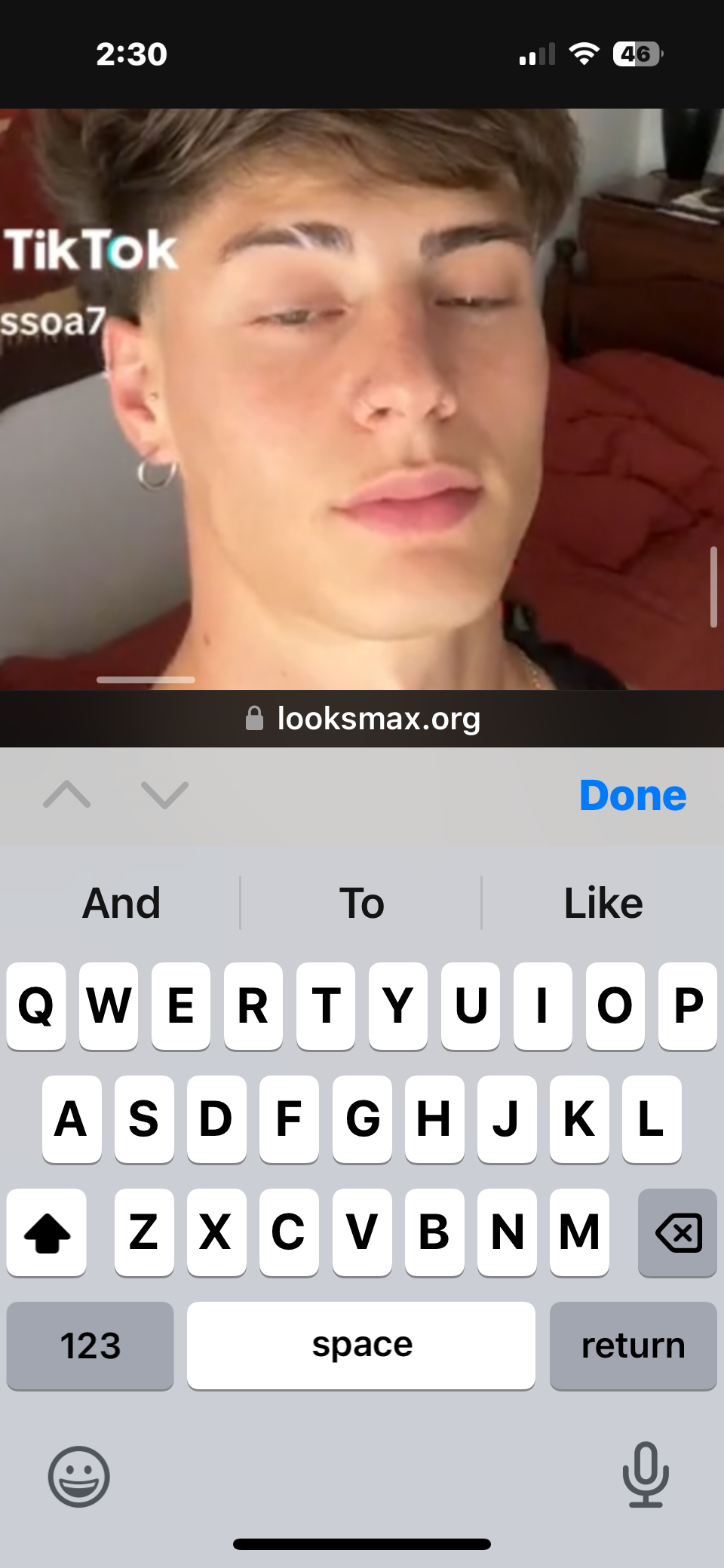The height and width of the screenshot is (1568, 724).
Task: Tap Done to dismiss the keyboard
Action: (x=633, y=796)
